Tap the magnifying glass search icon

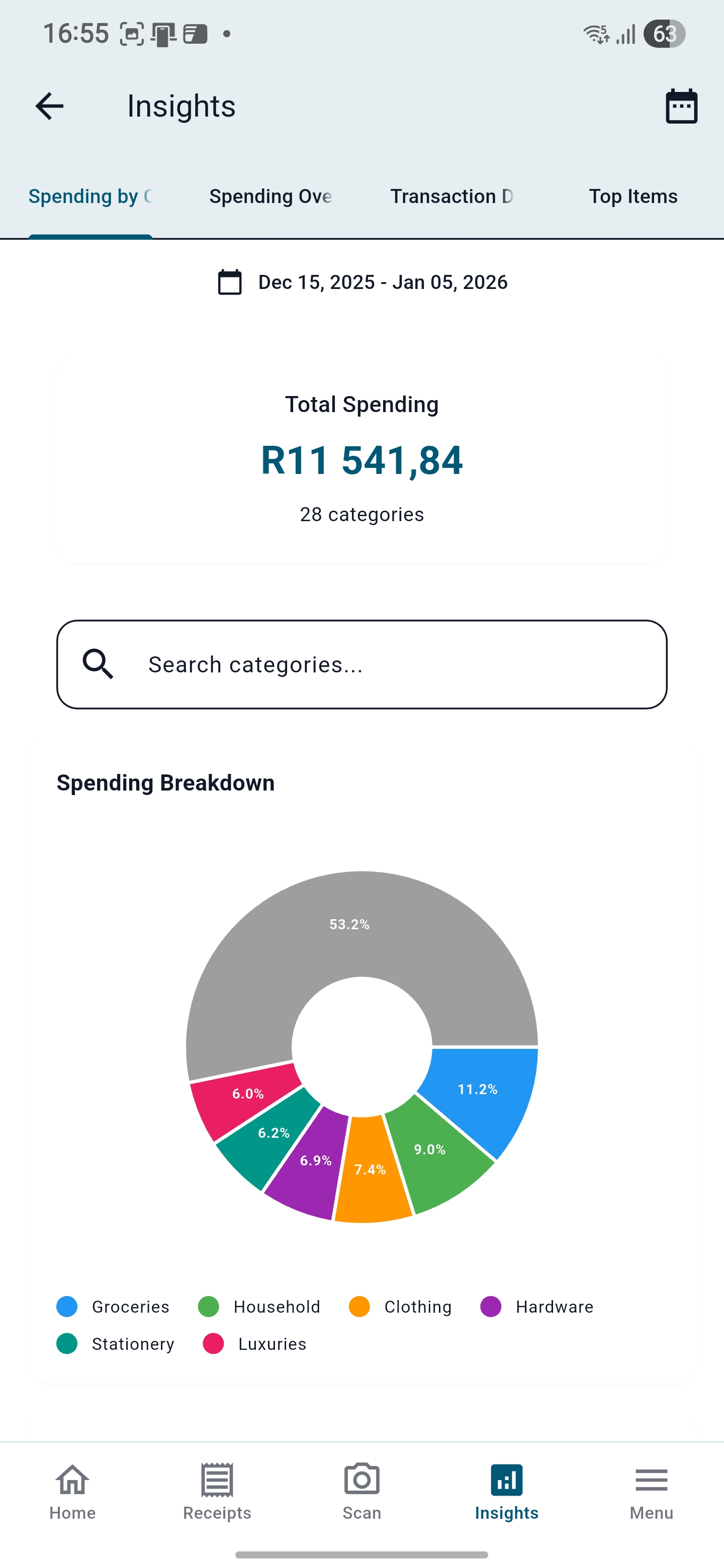pyautogui.click(x=98, y=664)
